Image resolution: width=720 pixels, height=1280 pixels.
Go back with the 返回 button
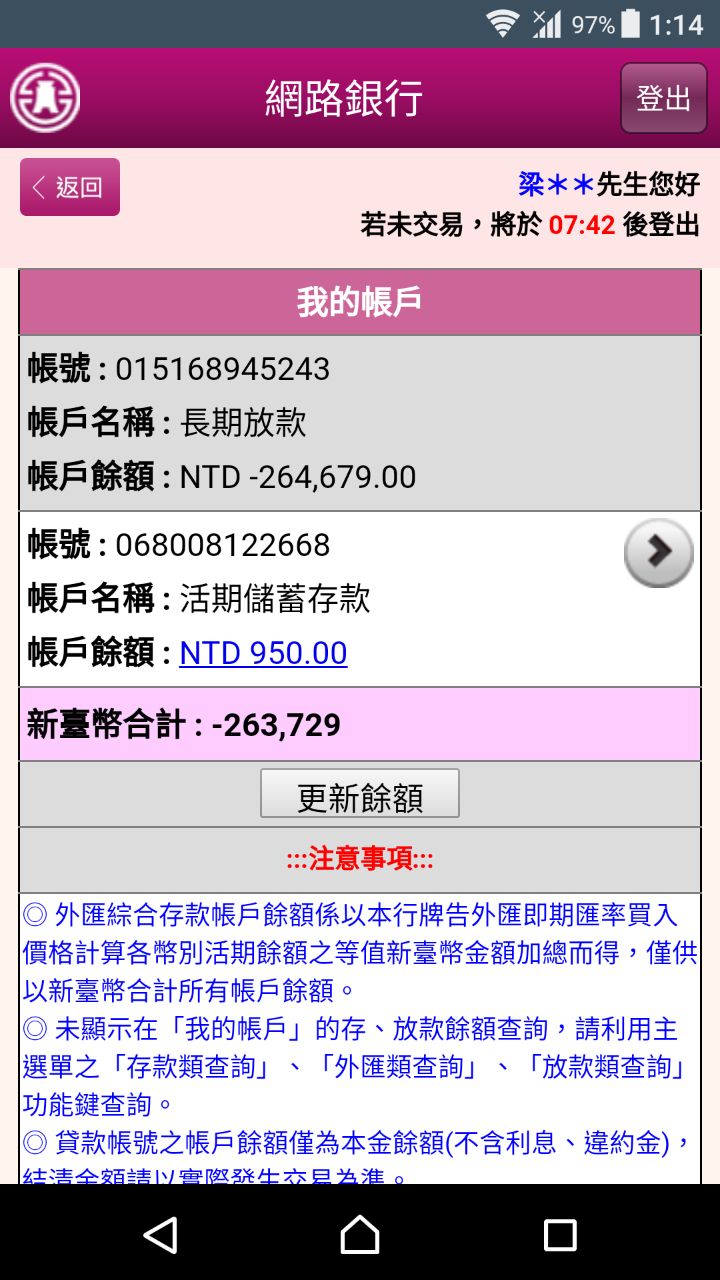coord(70,187)
